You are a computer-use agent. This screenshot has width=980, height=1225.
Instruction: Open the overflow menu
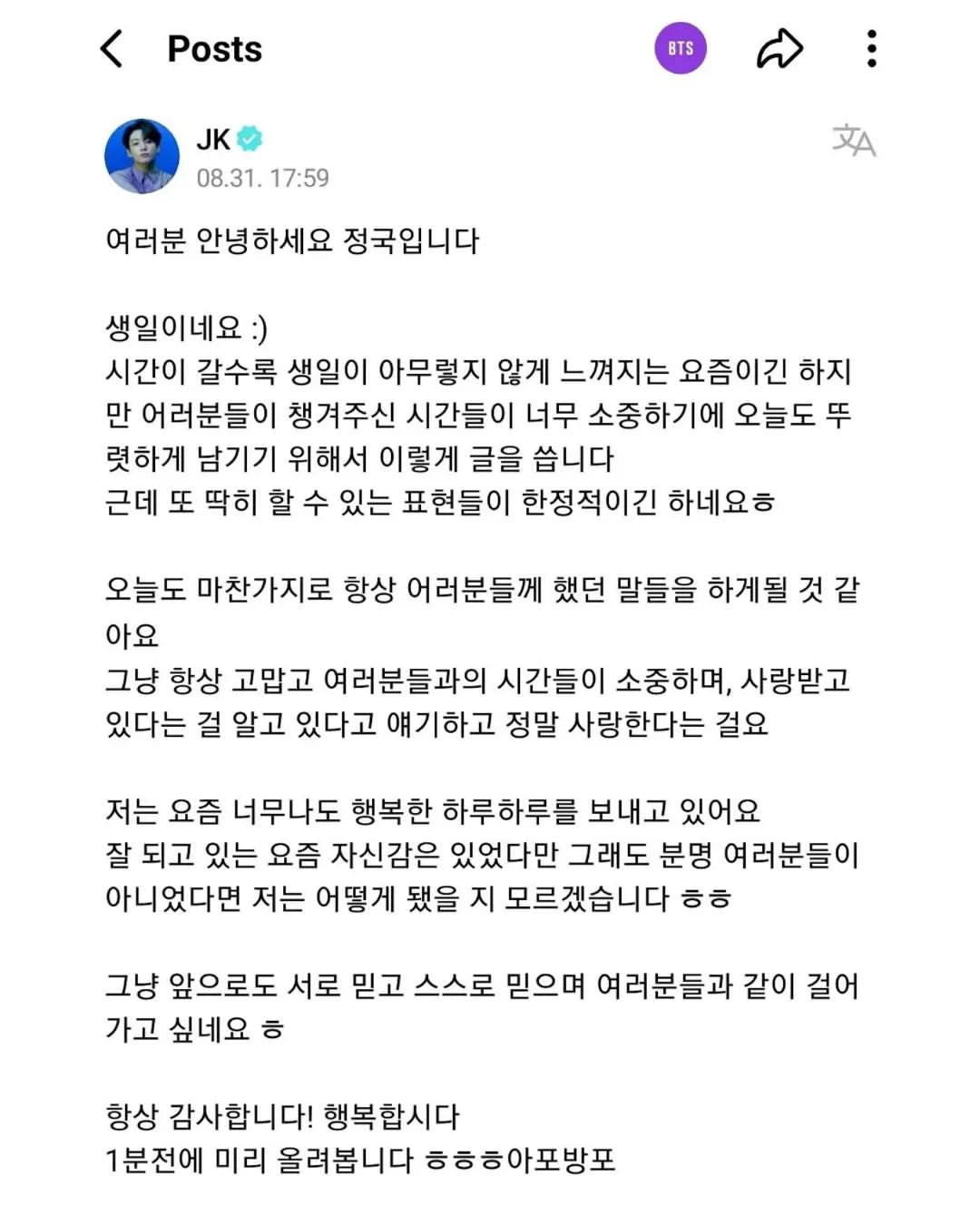click(871, 49)
